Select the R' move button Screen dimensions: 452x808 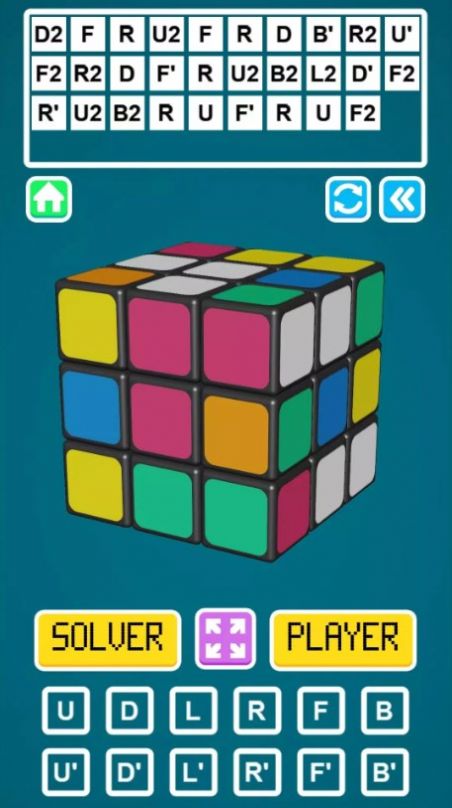click(257, 772)
